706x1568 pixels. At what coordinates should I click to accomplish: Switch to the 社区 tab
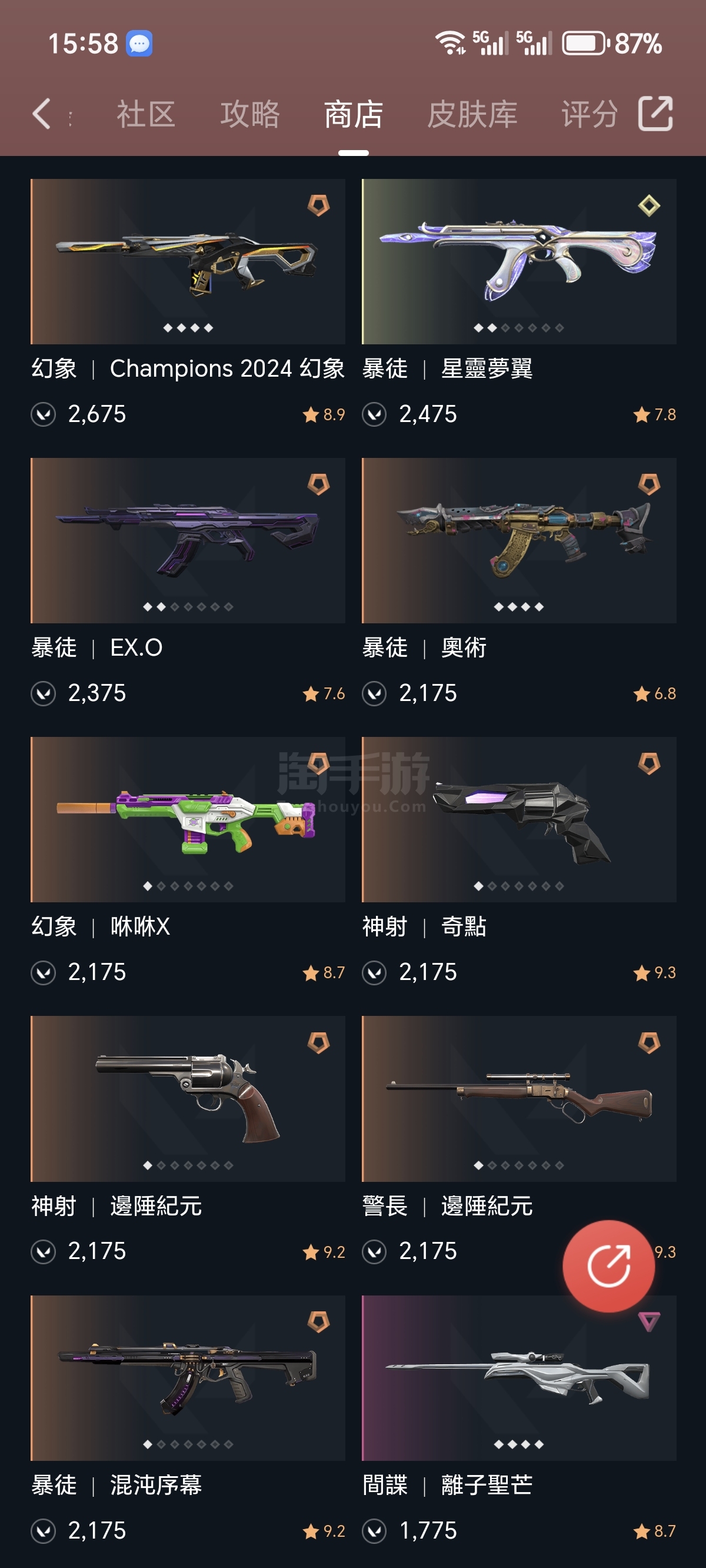pyautogui.click(x=146, y=114)
